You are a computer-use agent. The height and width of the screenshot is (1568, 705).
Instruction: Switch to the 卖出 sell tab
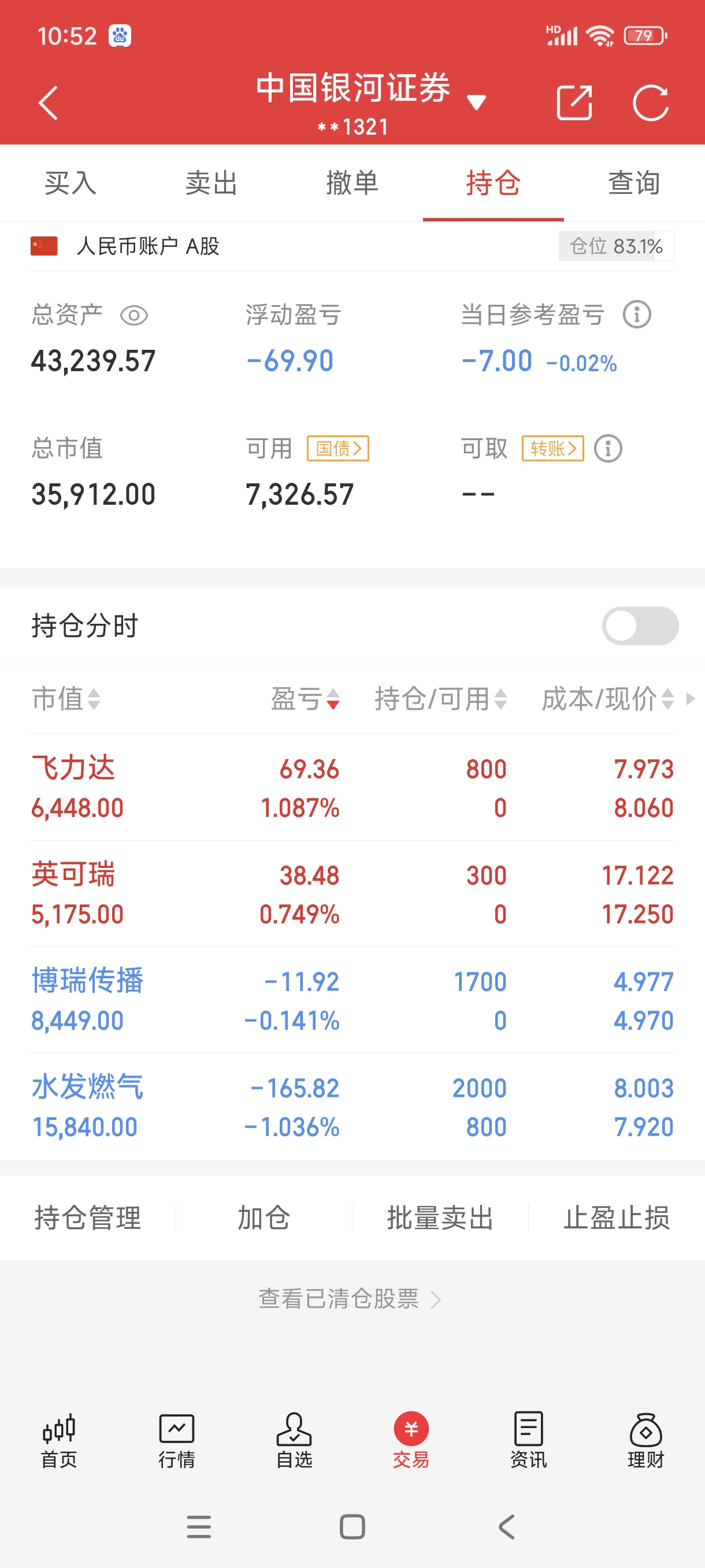point(211,183)
